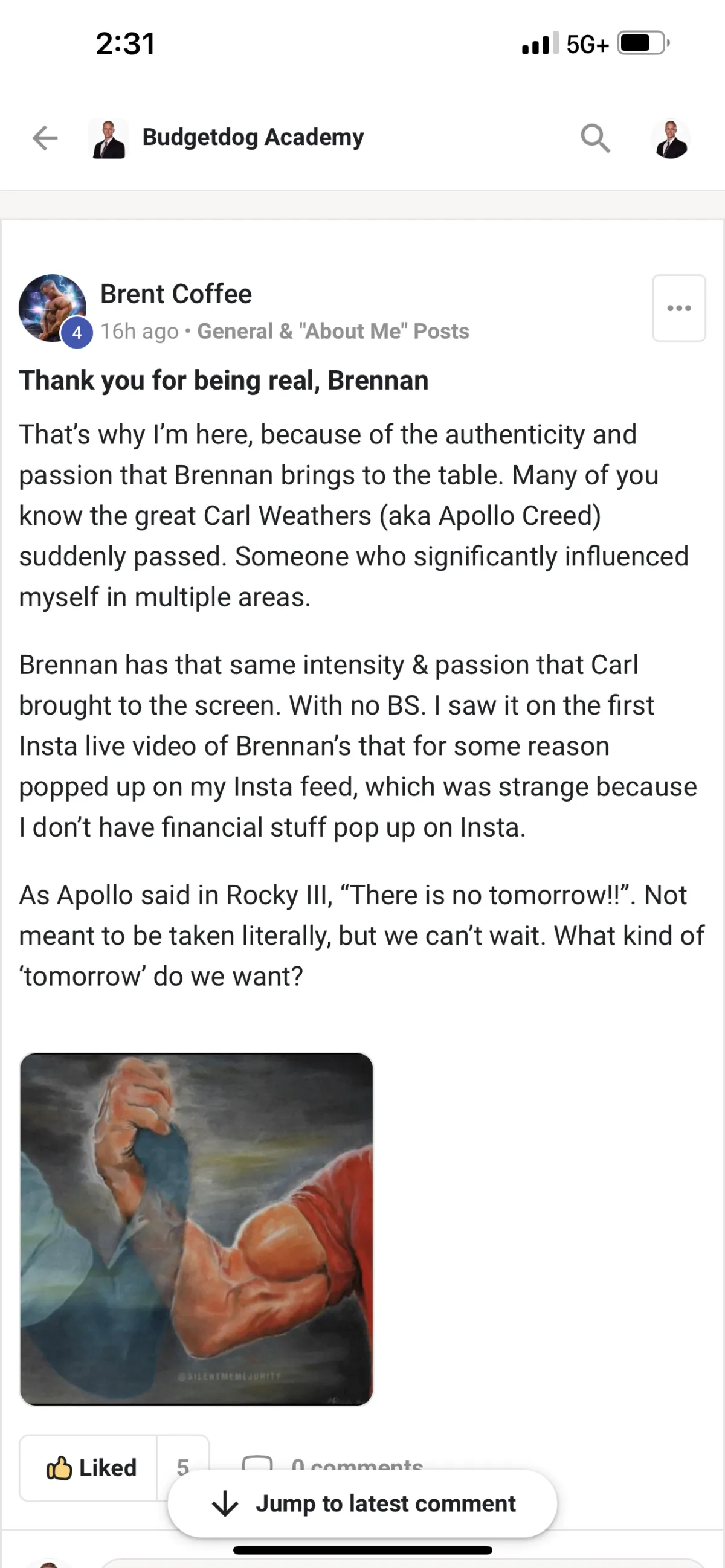Open General & "About Me" Posts category
Image resolution: width=725 pixels, height=1568 pixels.
tap(333, 331)
